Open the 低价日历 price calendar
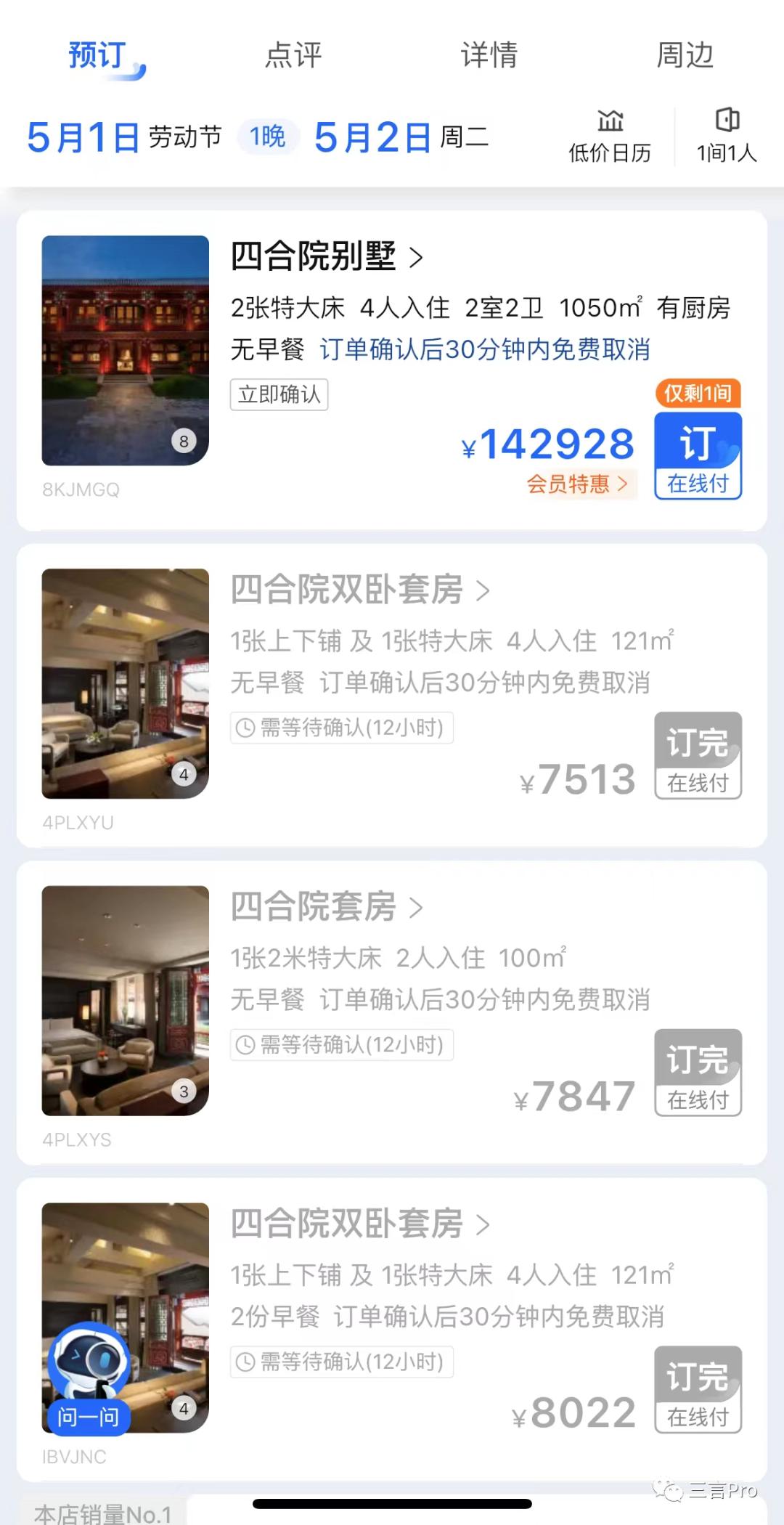Image resolution: width=784 pixels, height=1525 pixels. coord(610,137)
